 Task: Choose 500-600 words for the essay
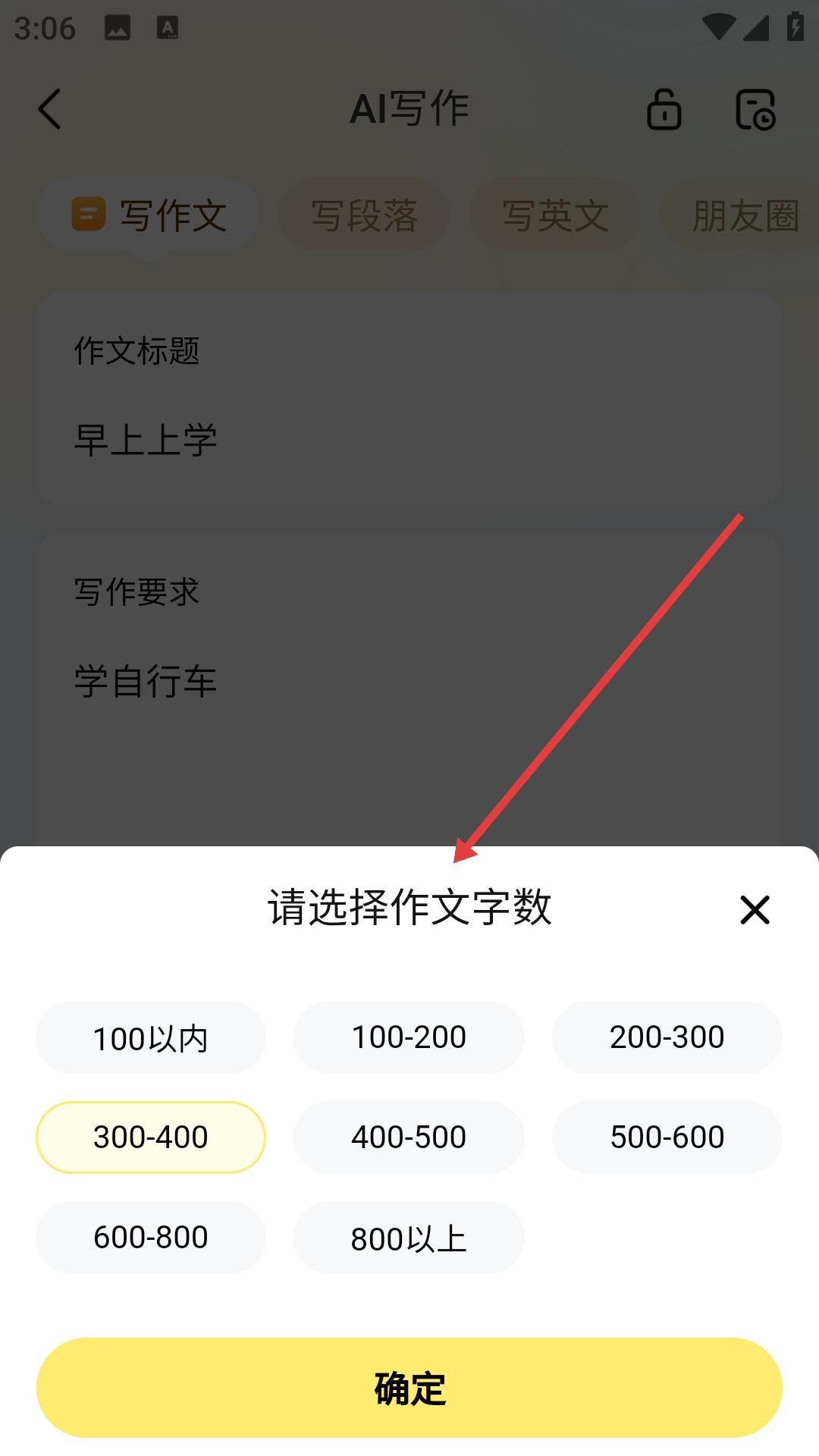667,1137
